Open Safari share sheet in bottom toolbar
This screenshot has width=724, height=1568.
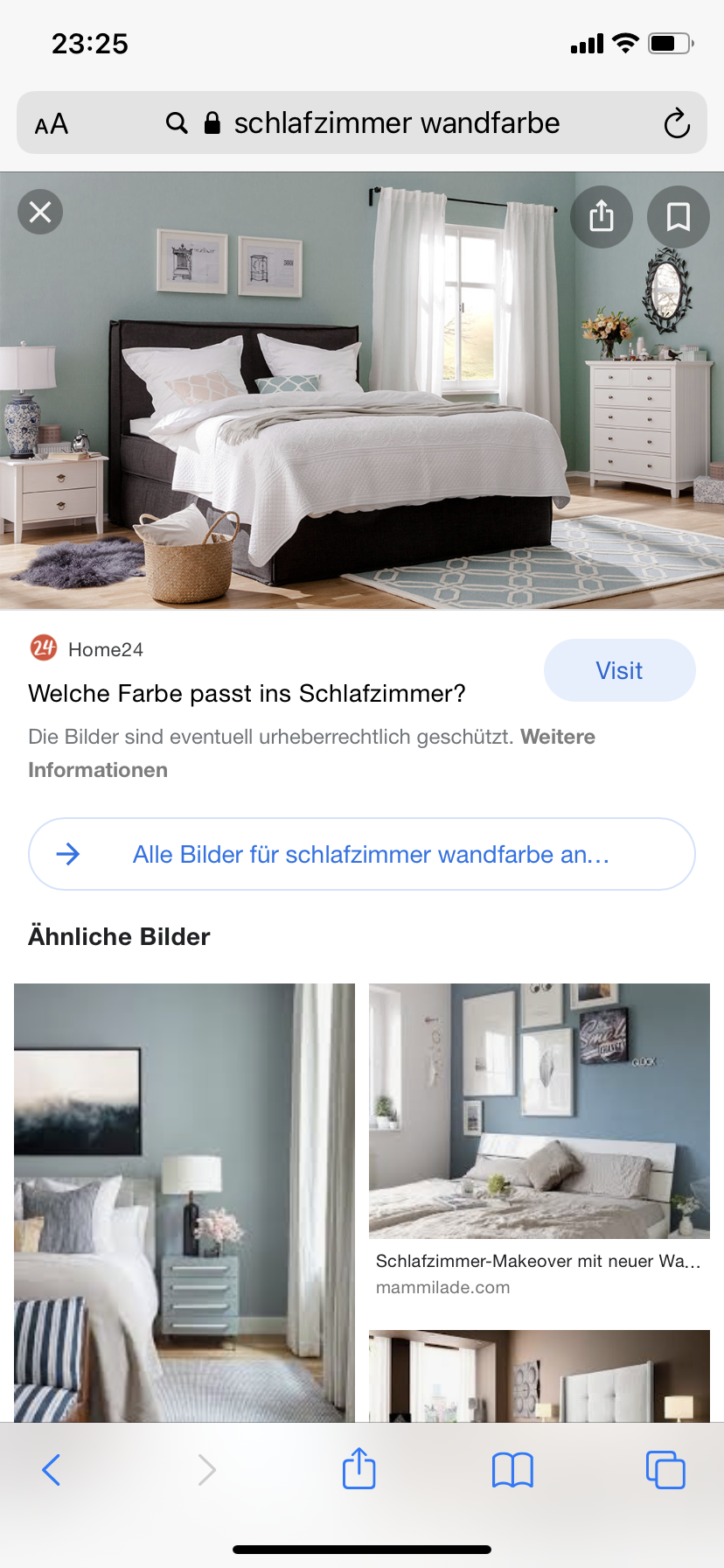click(x=359, y=1470)
